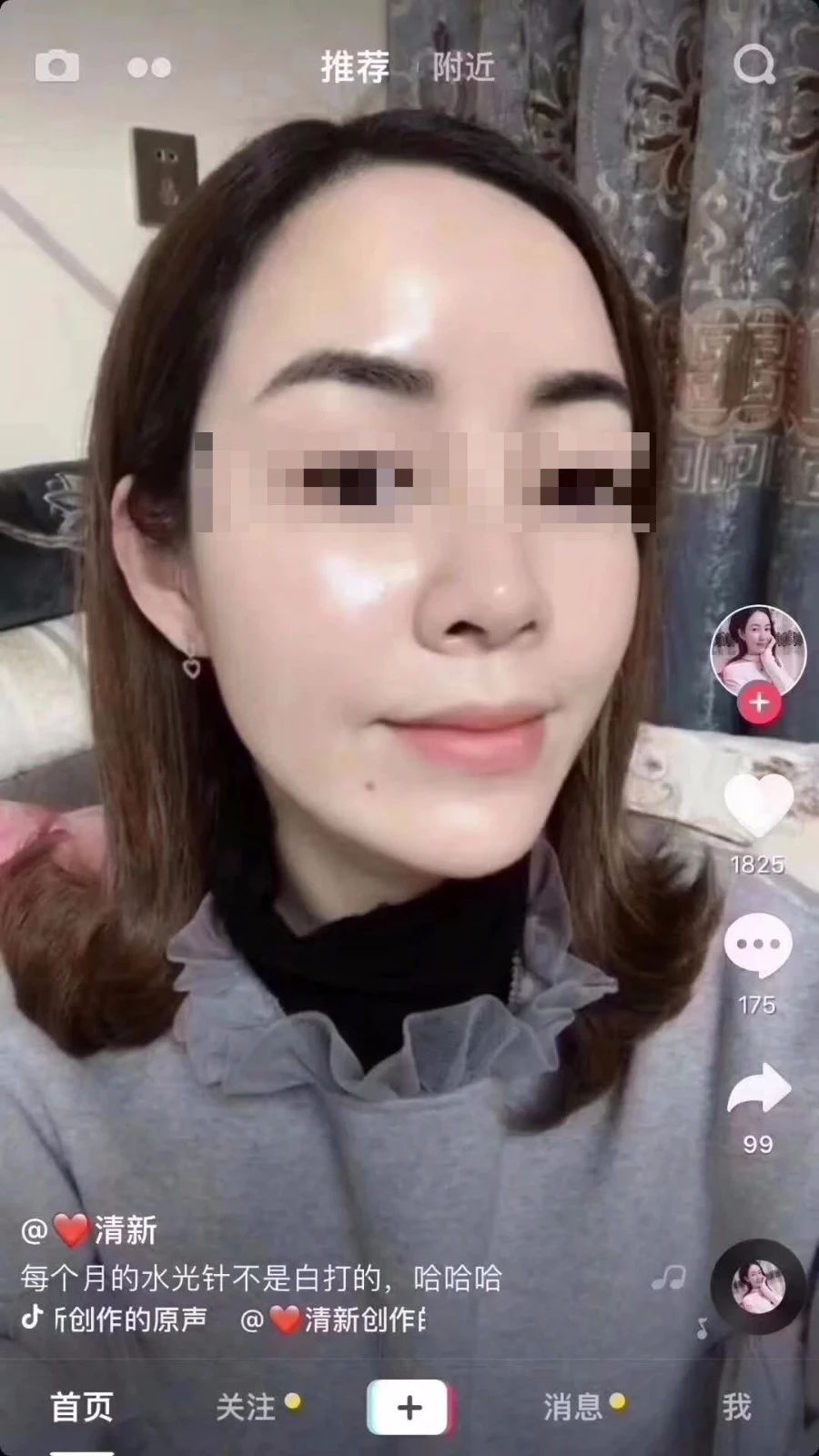Image resolution: width=819 pixels, height=1456 pixels.
Task: Open the search icon
Action: pos(754,65)
